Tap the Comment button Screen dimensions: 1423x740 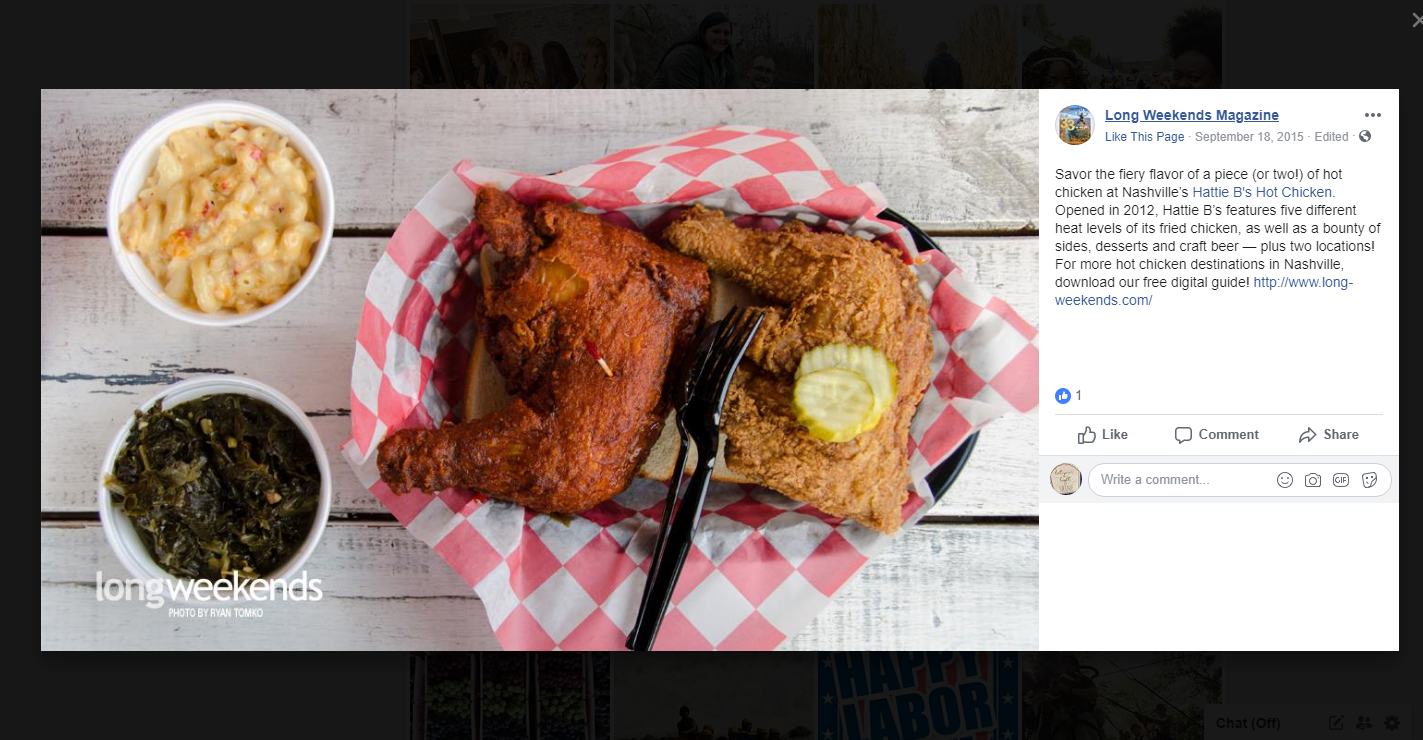pyautogui.click(x=1216, y=435)
